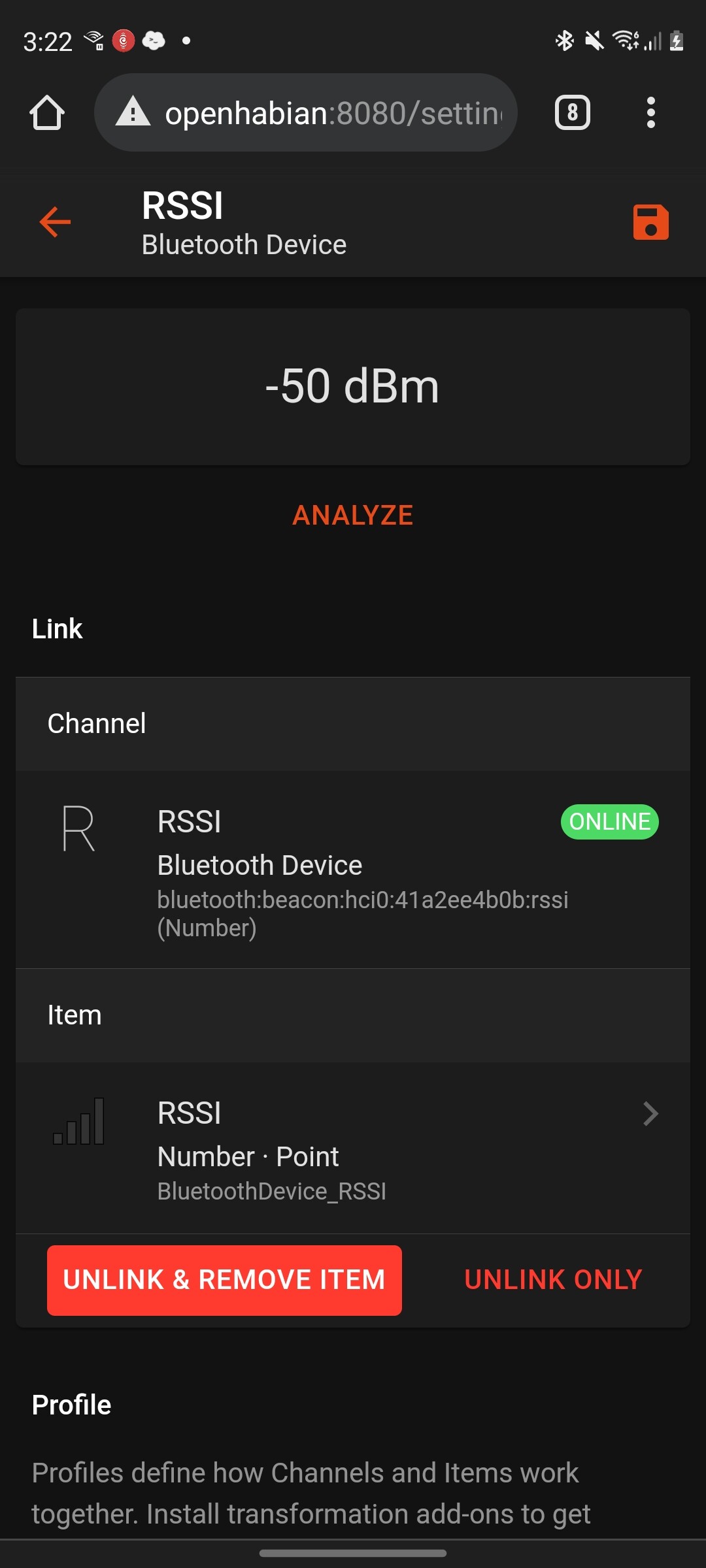Click UNLINK ONLY
Viewport: 706px width, 1568px height.
553,1280
